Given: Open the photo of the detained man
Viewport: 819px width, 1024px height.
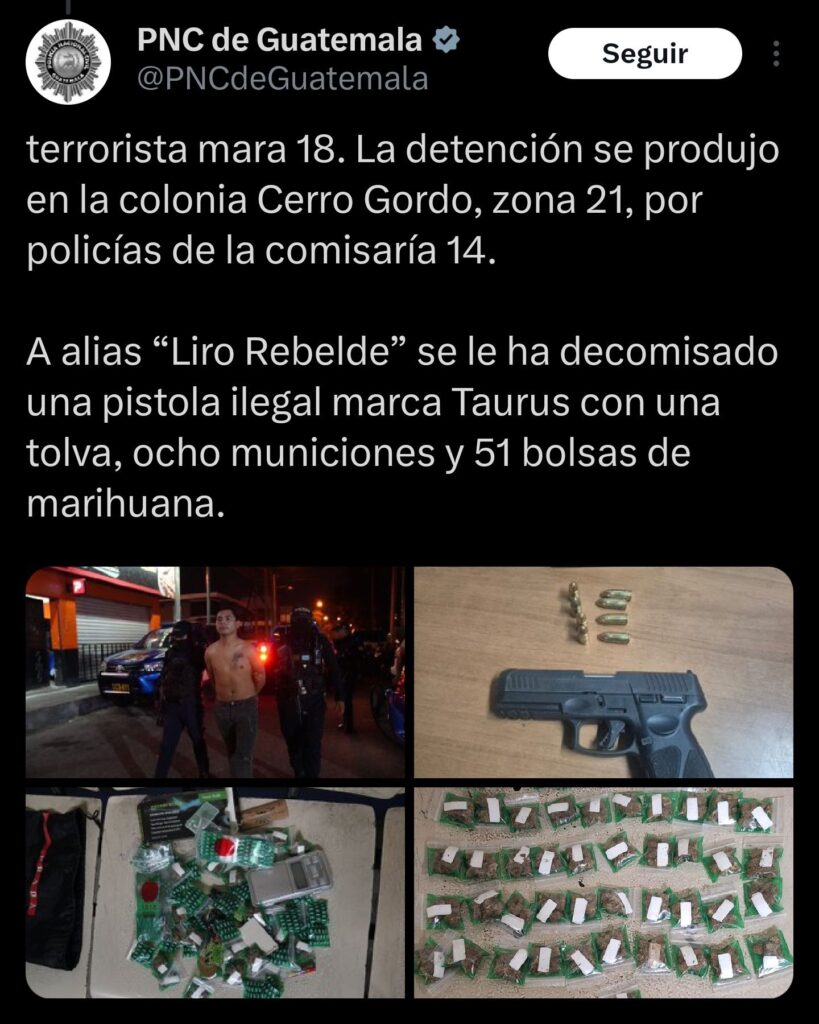Looking at the screenshot, I should tap(215, 672).
